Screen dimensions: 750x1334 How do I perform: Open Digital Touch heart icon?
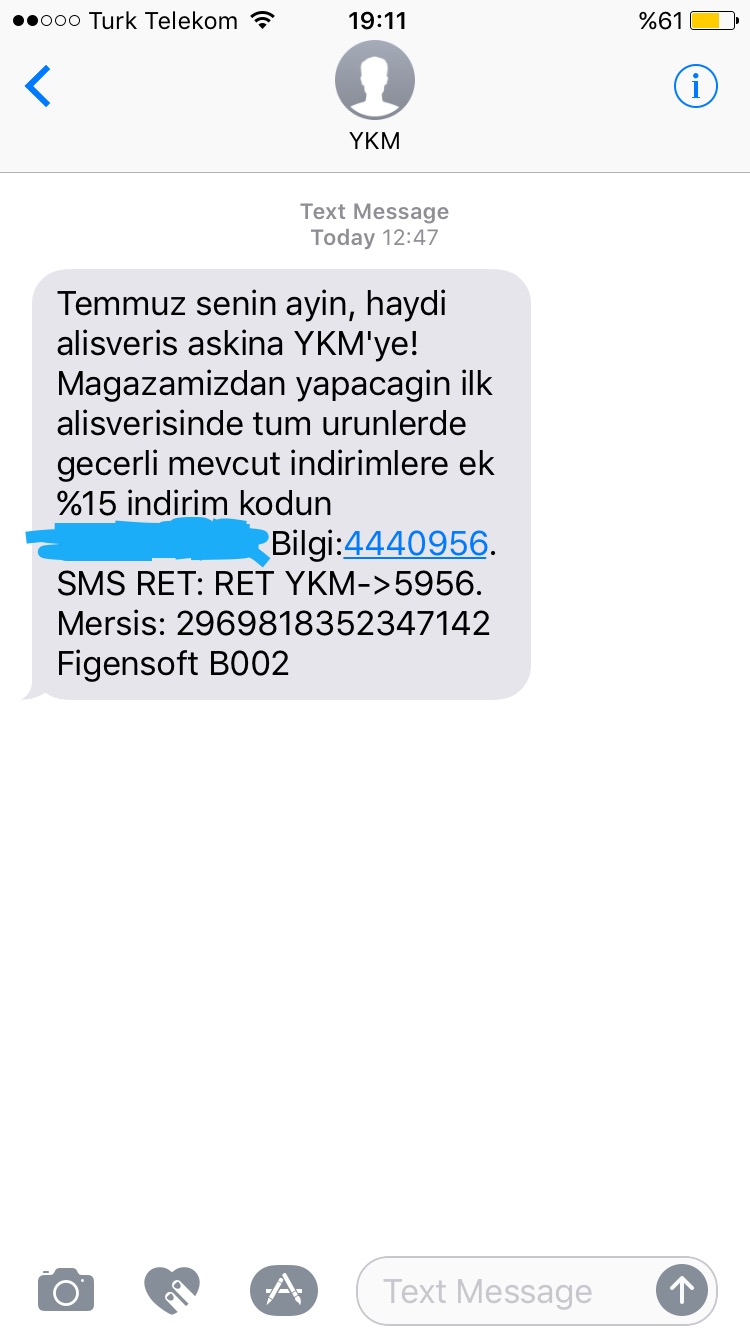click(173, 1290)
